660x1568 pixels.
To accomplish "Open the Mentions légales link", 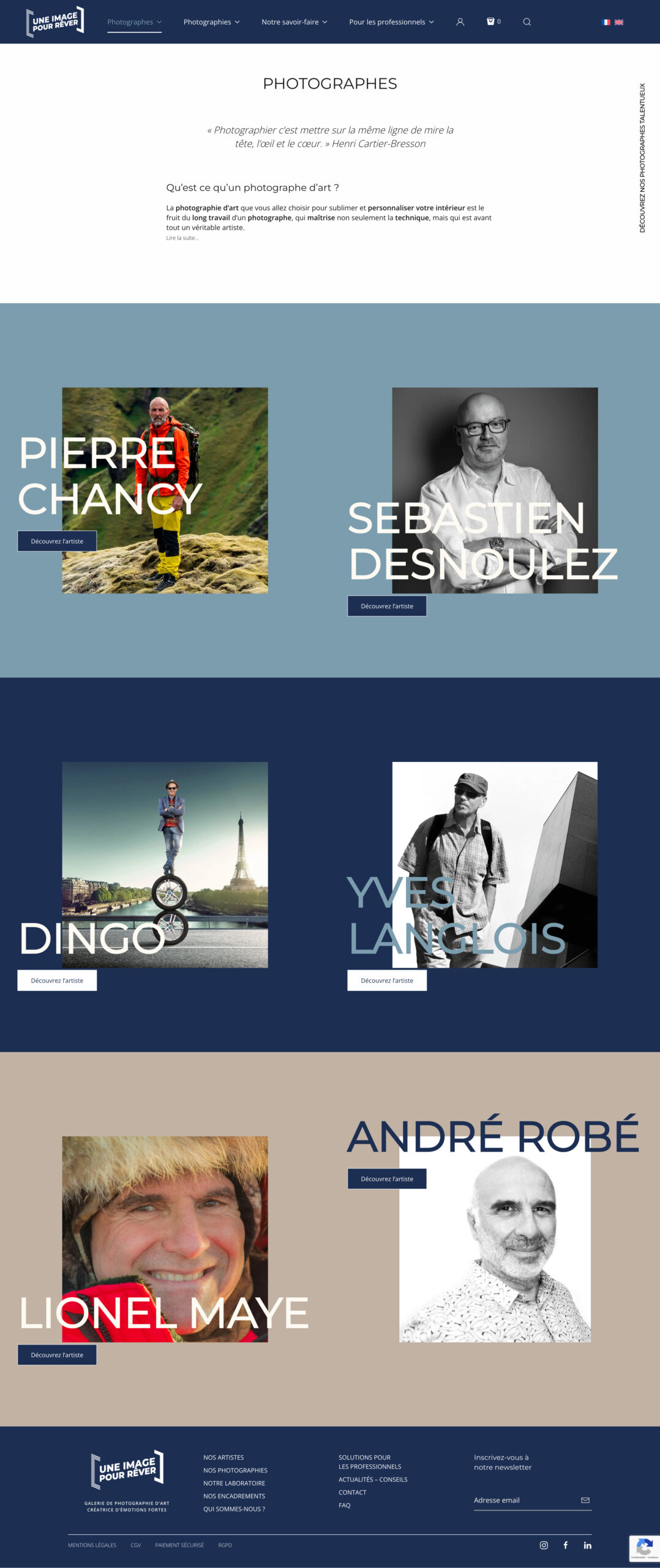I will (92, 1545).
